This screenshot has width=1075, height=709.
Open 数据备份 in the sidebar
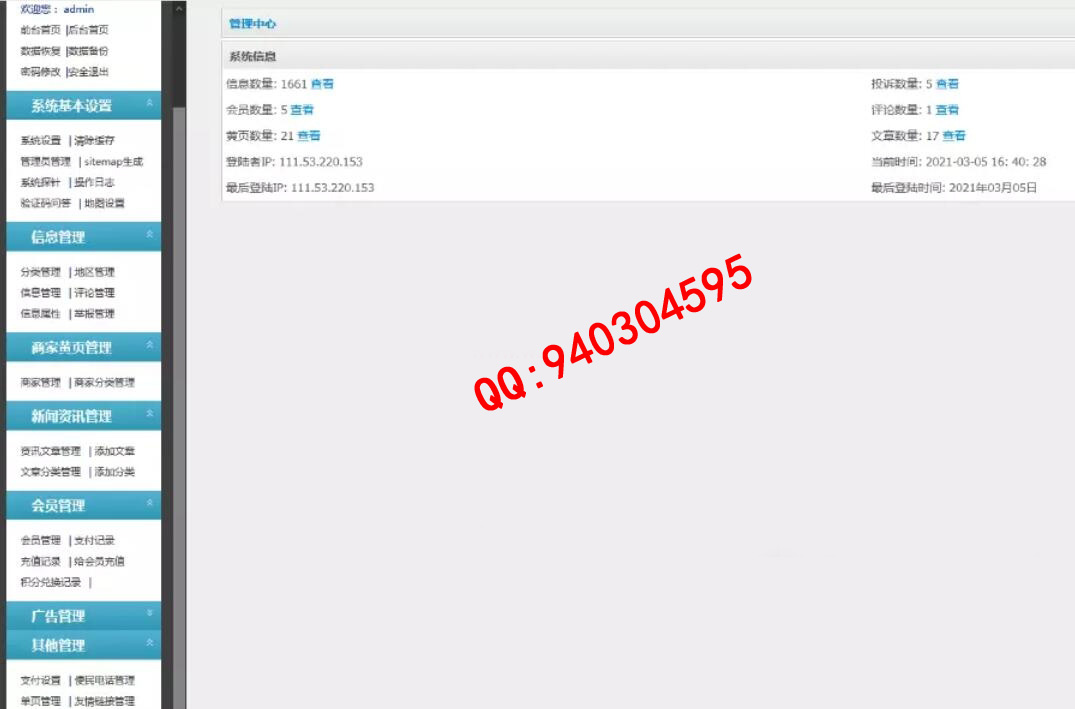point(89,51)
